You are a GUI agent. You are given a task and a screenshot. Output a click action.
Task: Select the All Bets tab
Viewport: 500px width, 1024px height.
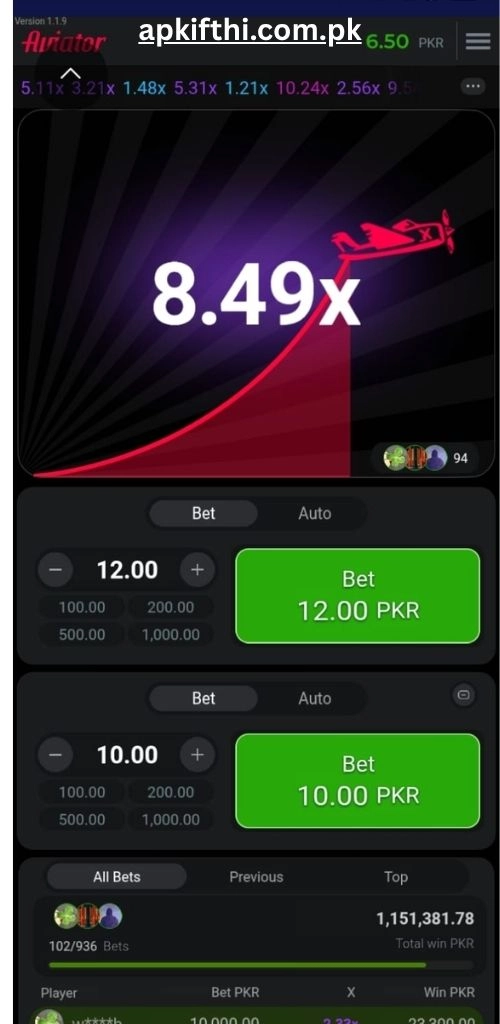117,877
